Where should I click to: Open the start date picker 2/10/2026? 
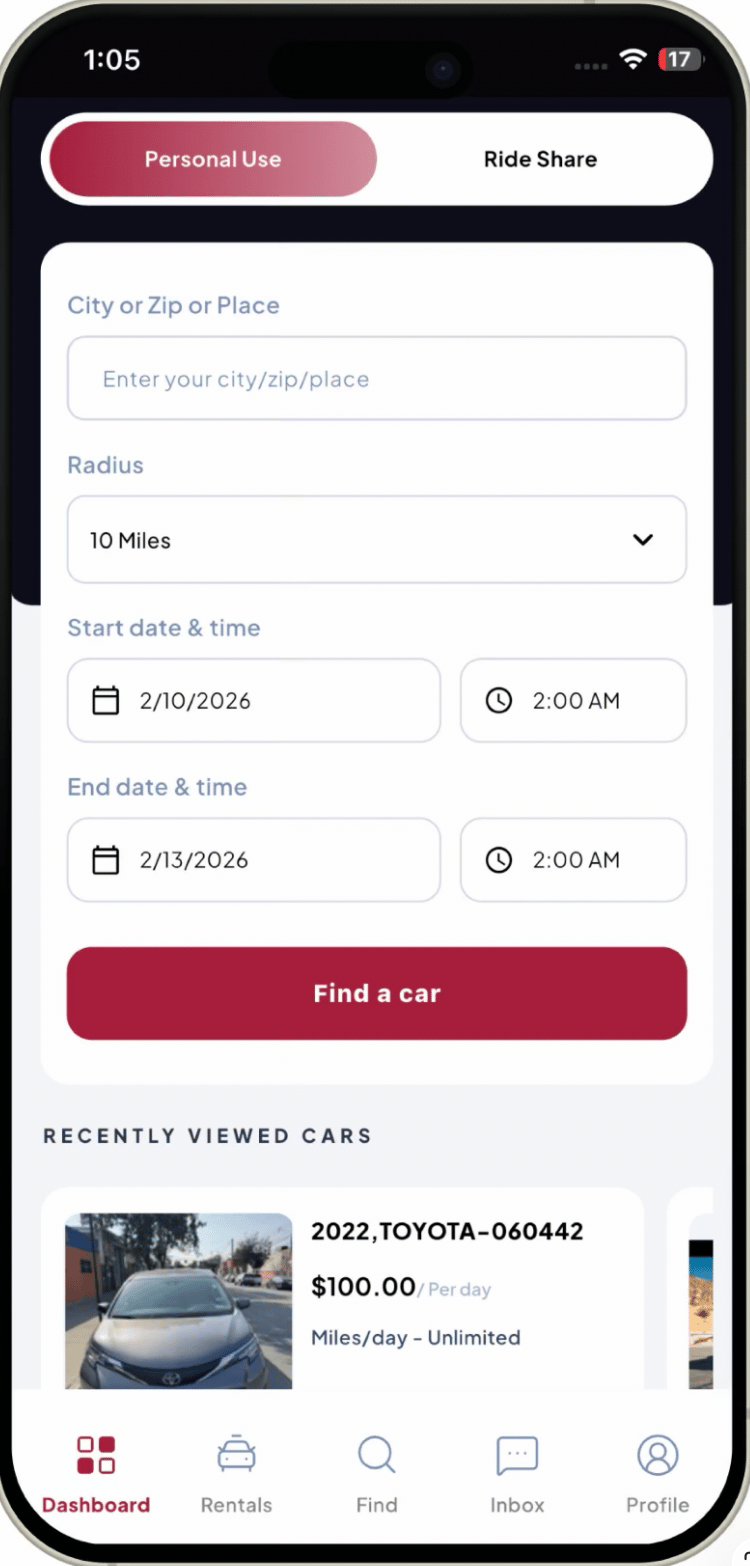[253, 701]
